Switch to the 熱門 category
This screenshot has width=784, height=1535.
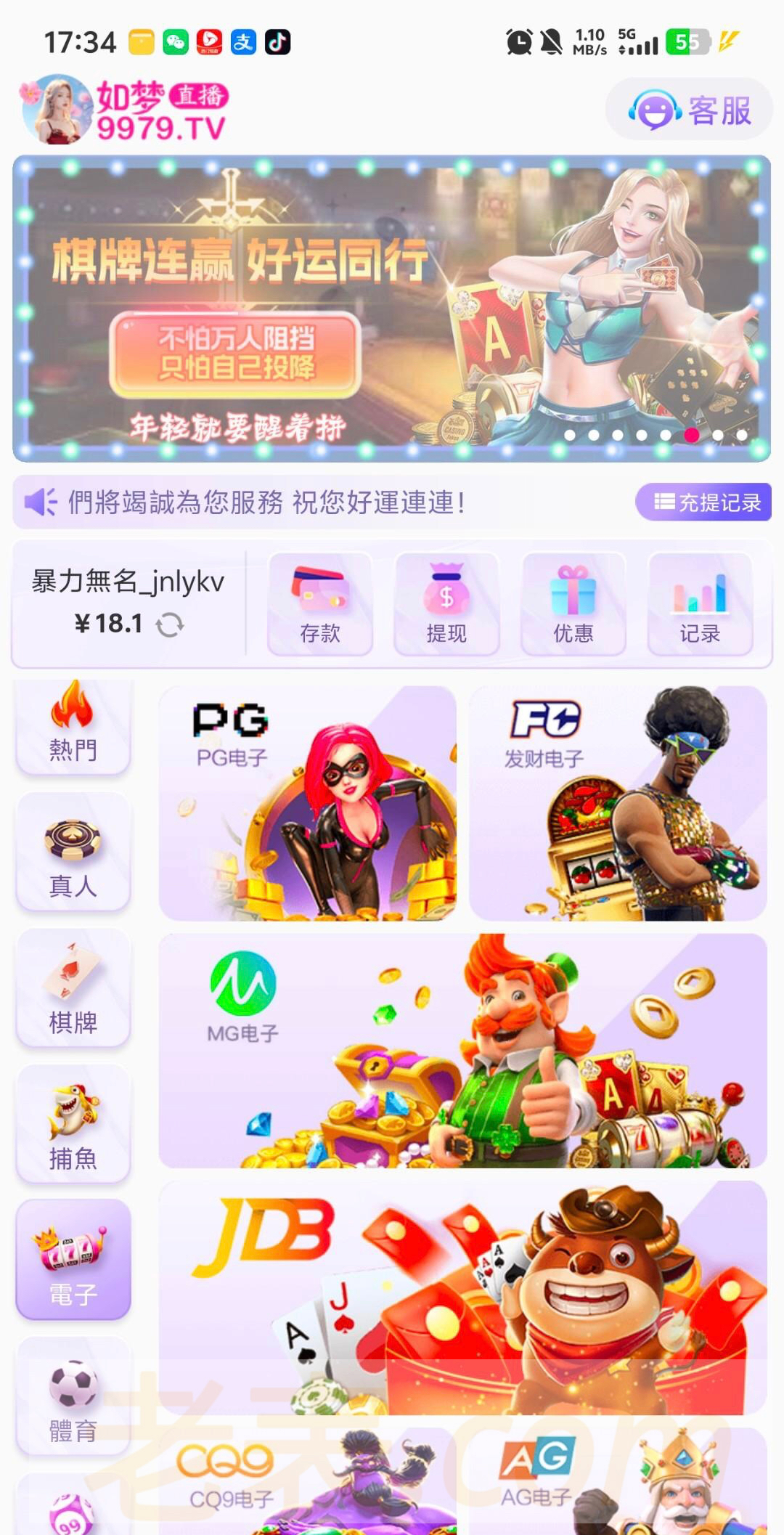[x=73, y=726]
